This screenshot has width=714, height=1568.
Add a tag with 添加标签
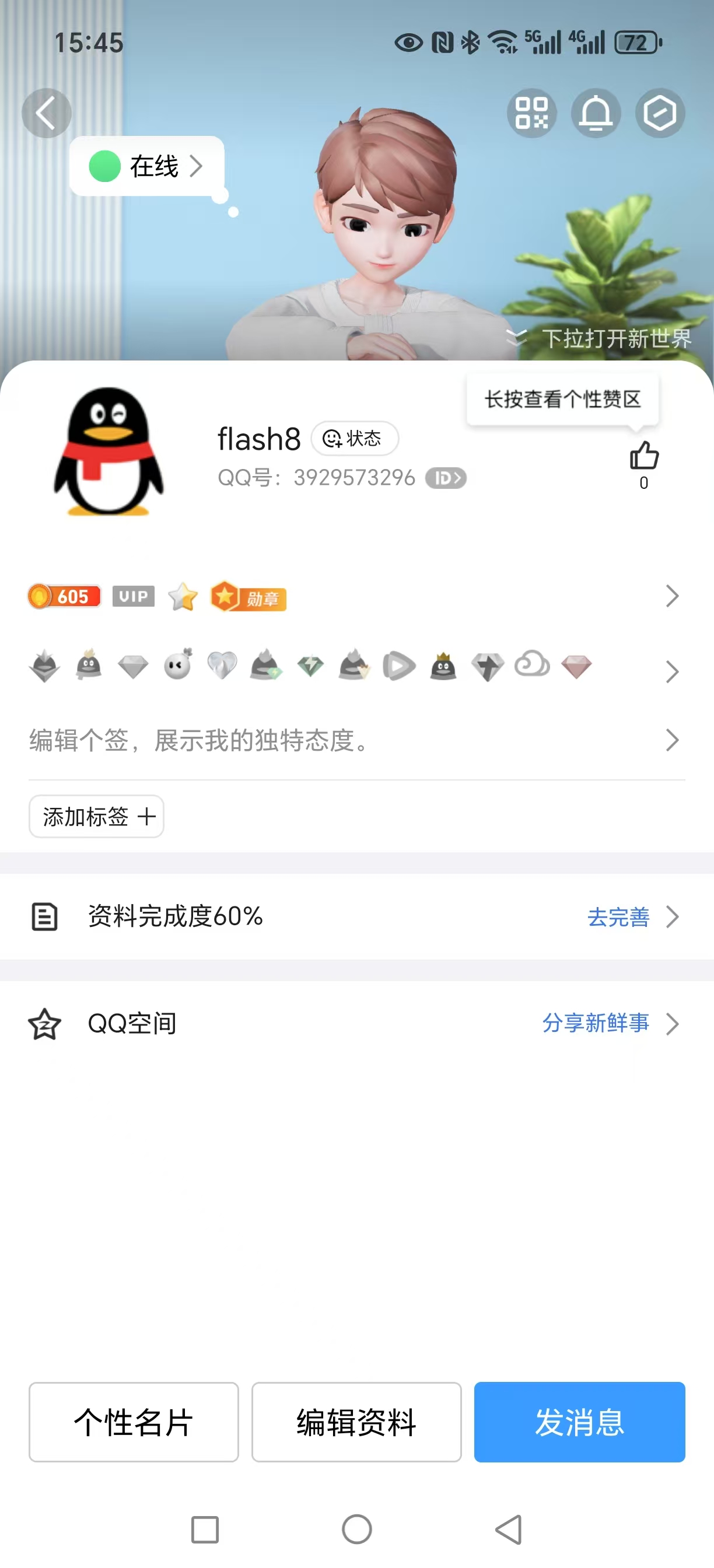coord(97,816)
